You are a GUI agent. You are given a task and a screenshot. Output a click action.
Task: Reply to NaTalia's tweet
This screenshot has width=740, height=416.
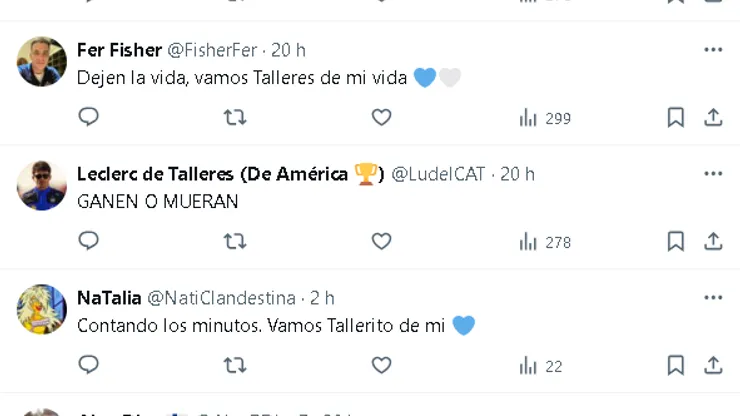point(89,365)
